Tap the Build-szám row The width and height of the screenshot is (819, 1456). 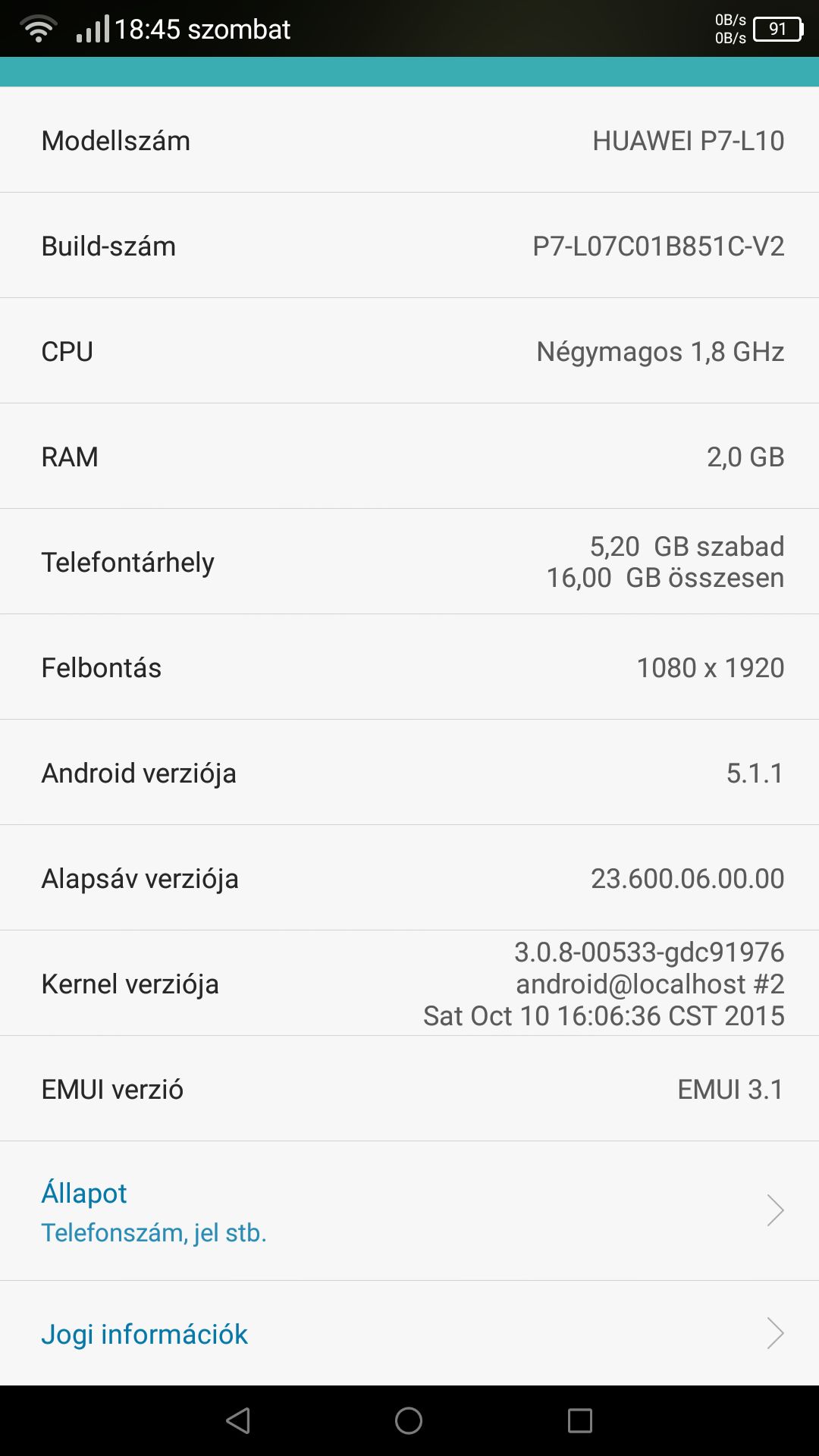coord(409,246)
